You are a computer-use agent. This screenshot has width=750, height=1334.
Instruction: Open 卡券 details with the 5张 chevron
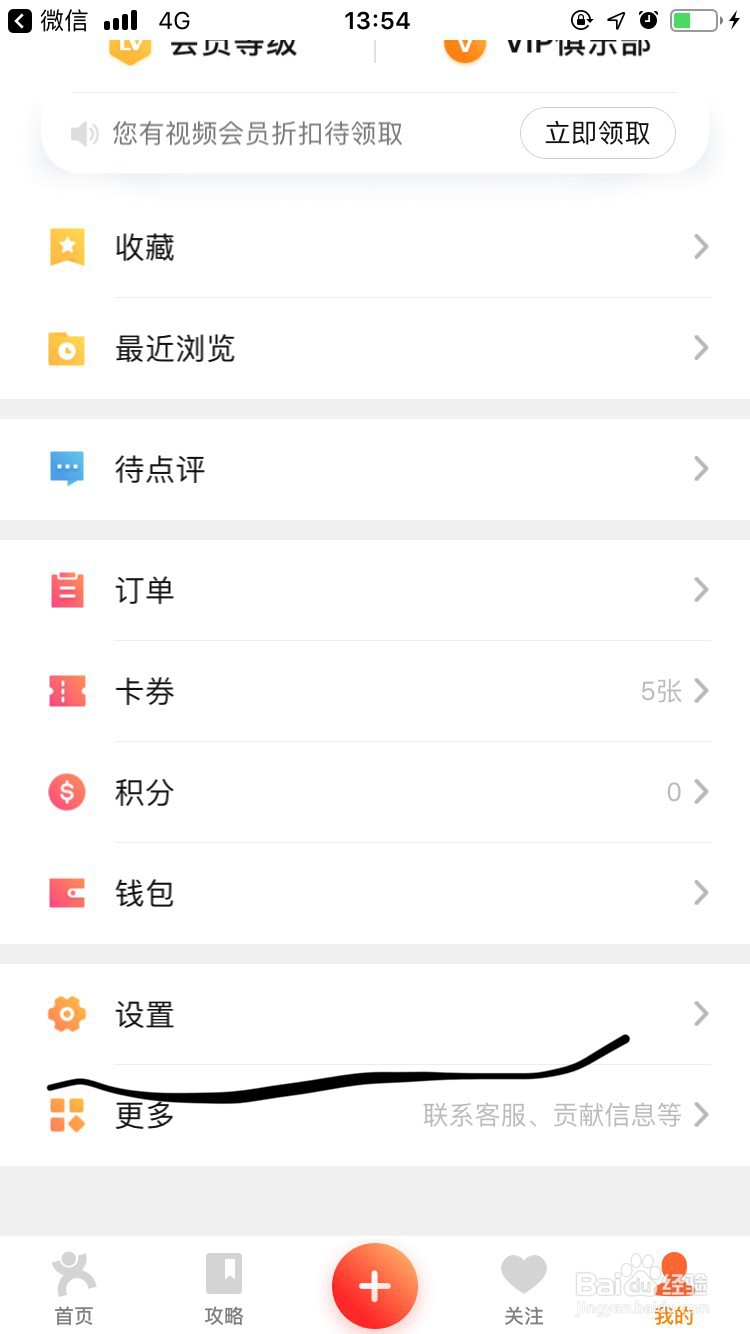(x=700, y=691)
